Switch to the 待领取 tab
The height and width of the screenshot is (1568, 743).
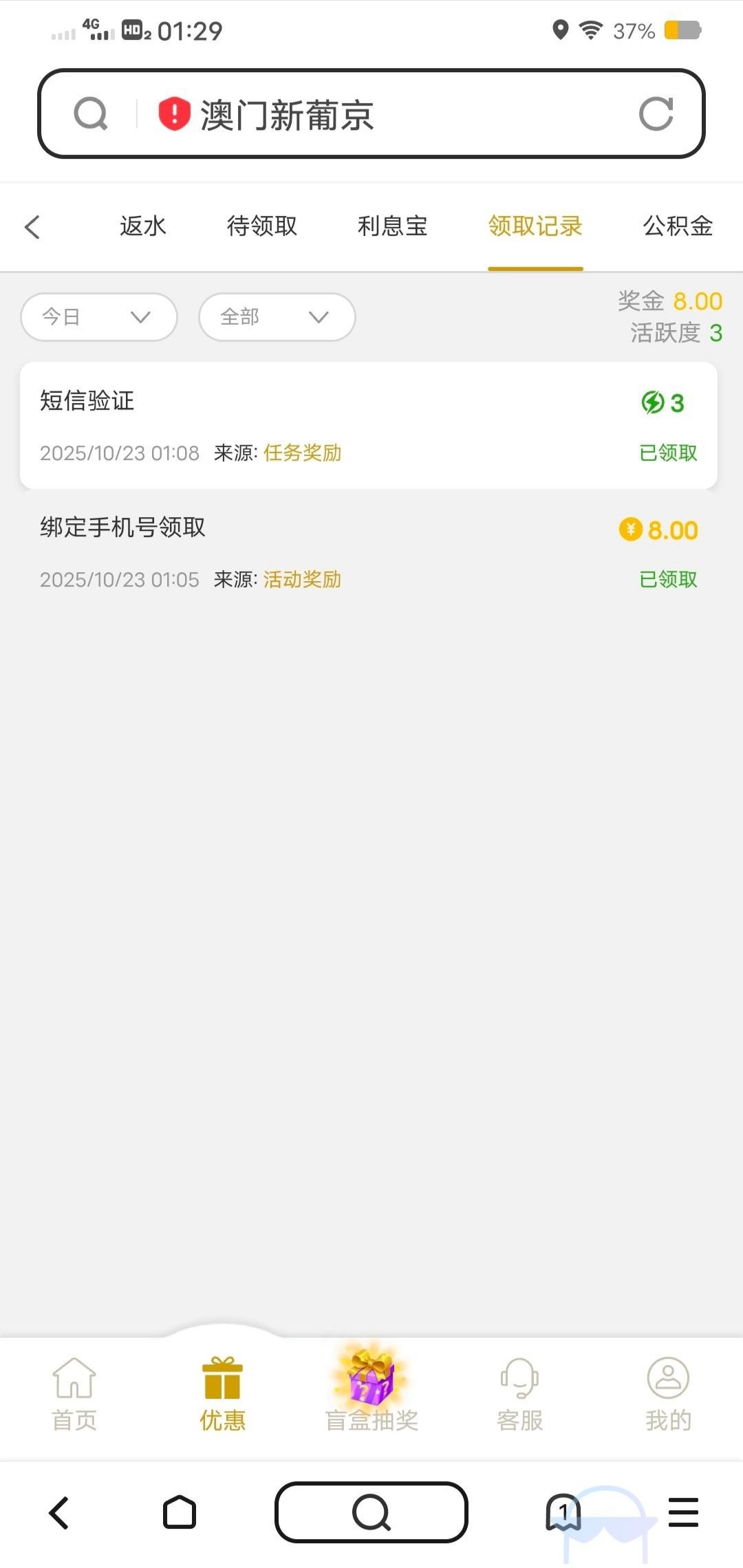[x=262, y=226]
